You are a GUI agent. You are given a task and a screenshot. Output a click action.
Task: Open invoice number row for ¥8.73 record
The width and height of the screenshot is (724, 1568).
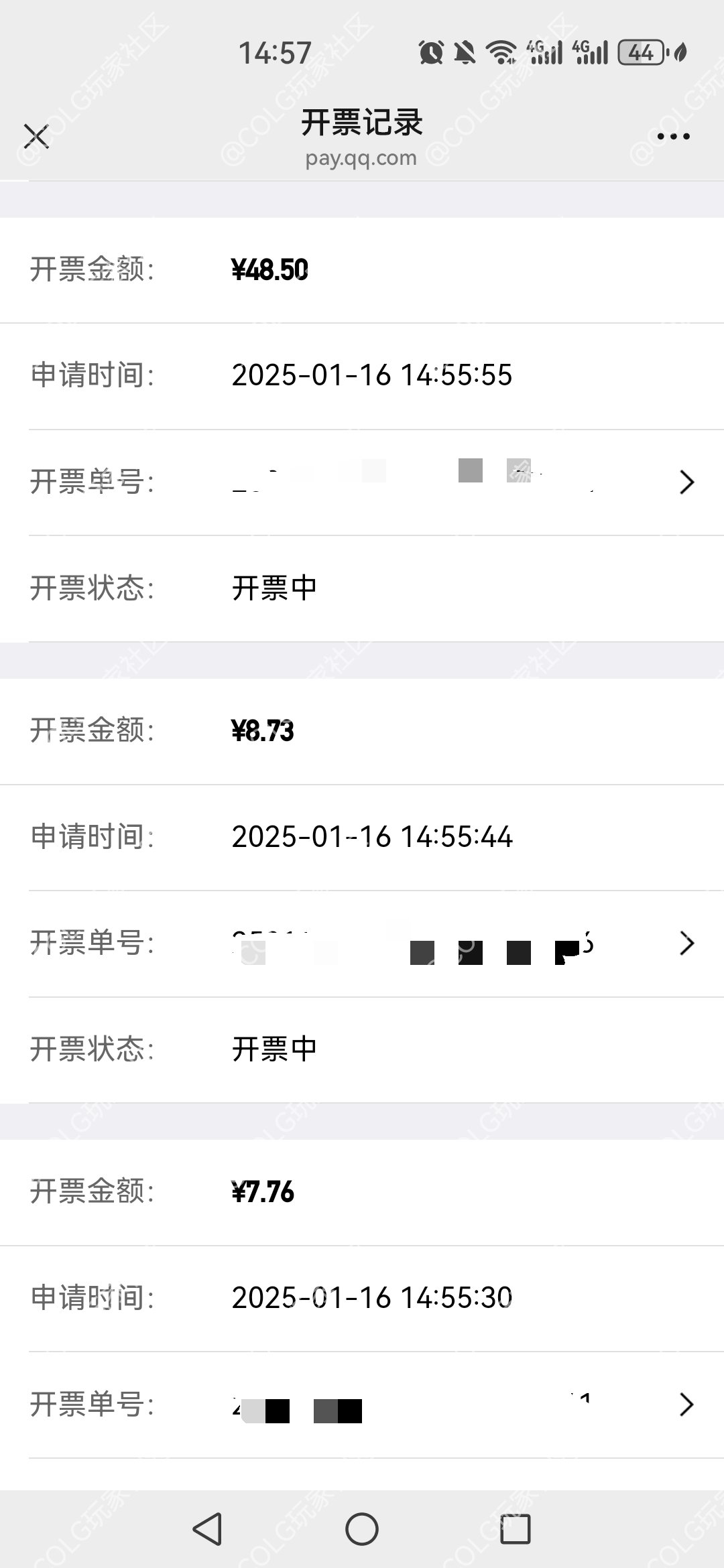click(362, 943)
